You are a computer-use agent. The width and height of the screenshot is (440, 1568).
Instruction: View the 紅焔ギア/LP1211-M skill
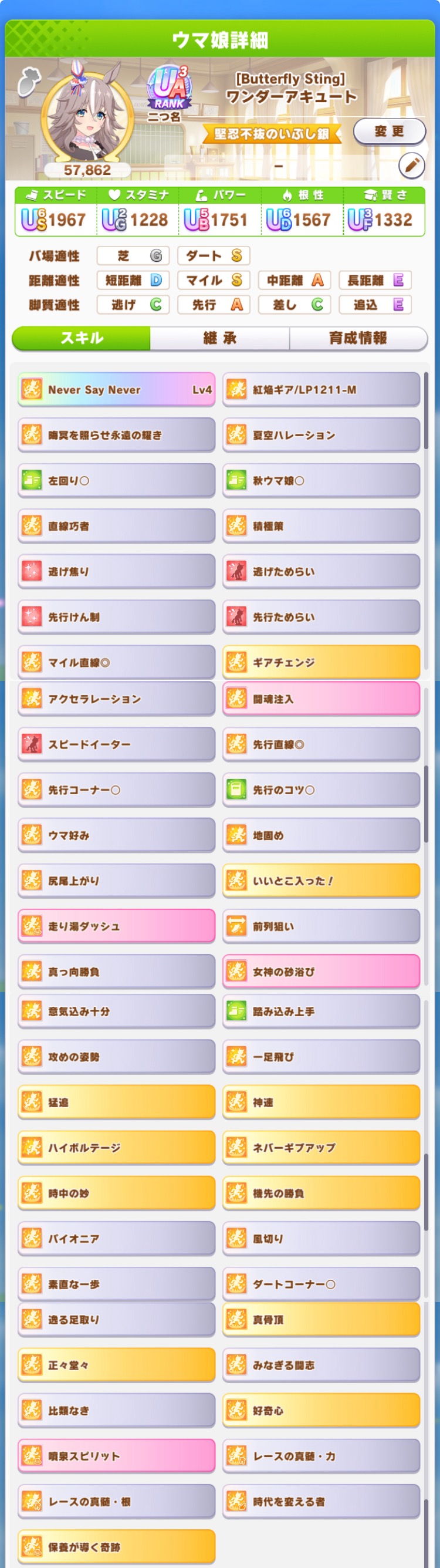tap(321, 390)
